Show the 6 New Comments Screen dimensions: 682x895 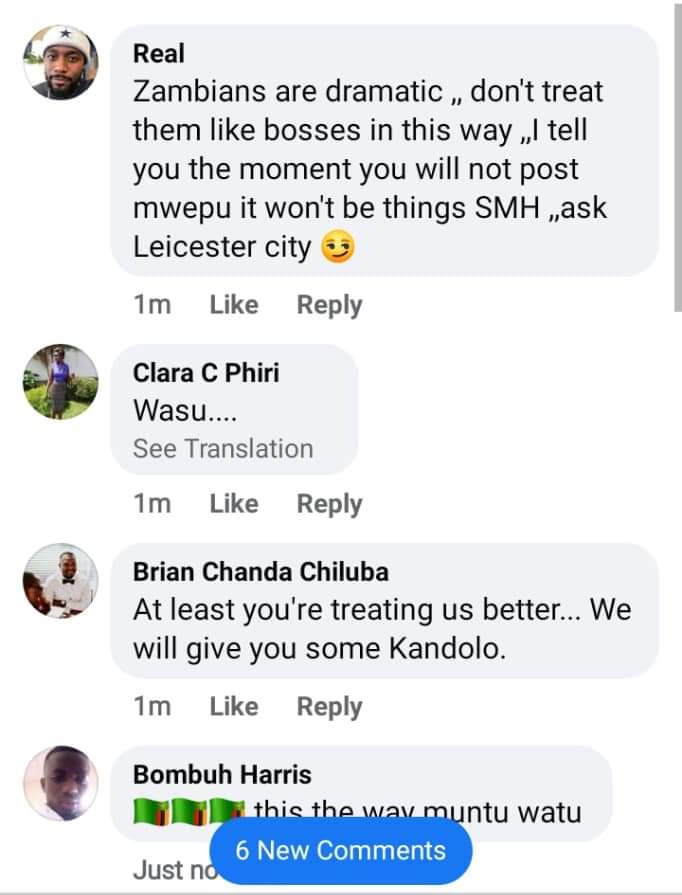[341, 850]
